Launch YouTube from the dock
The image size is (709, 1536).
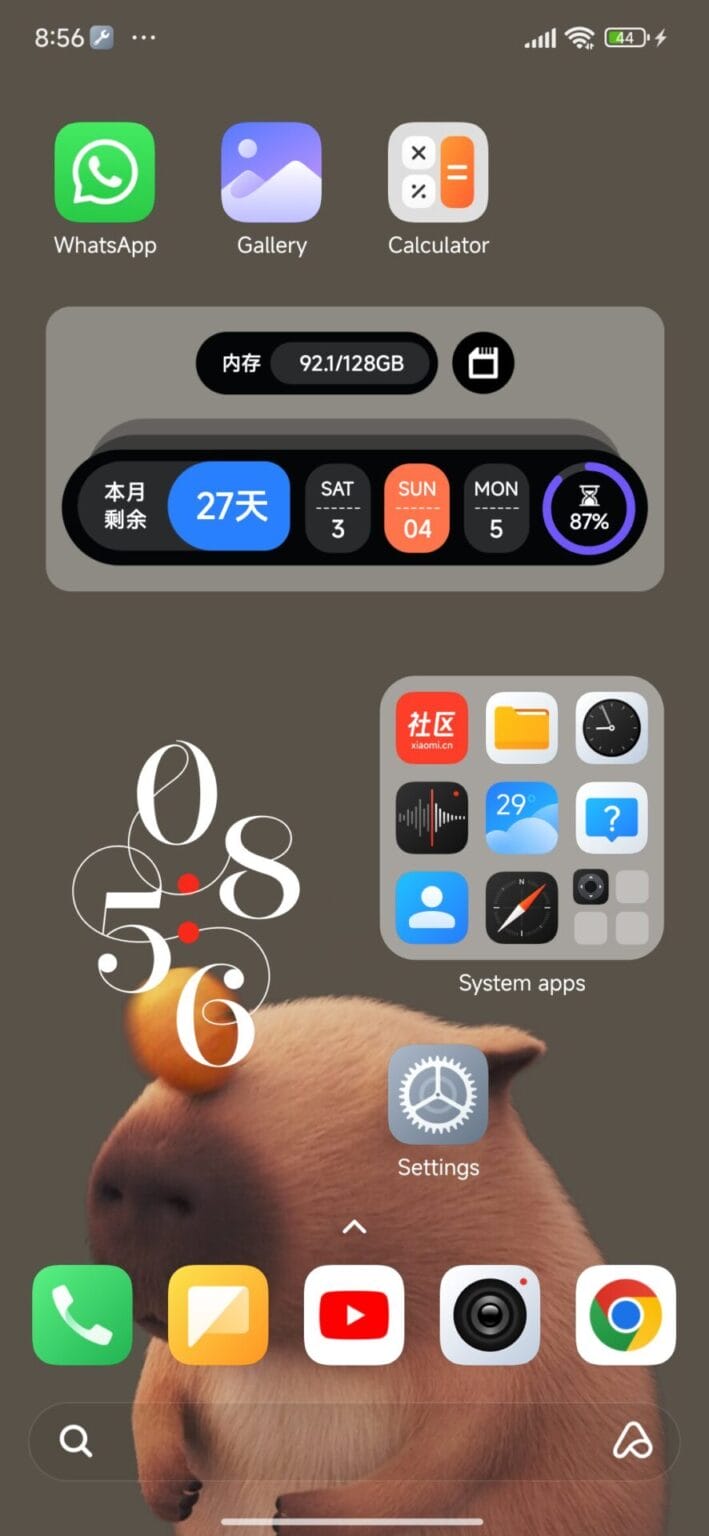(x=354, y=1315)
